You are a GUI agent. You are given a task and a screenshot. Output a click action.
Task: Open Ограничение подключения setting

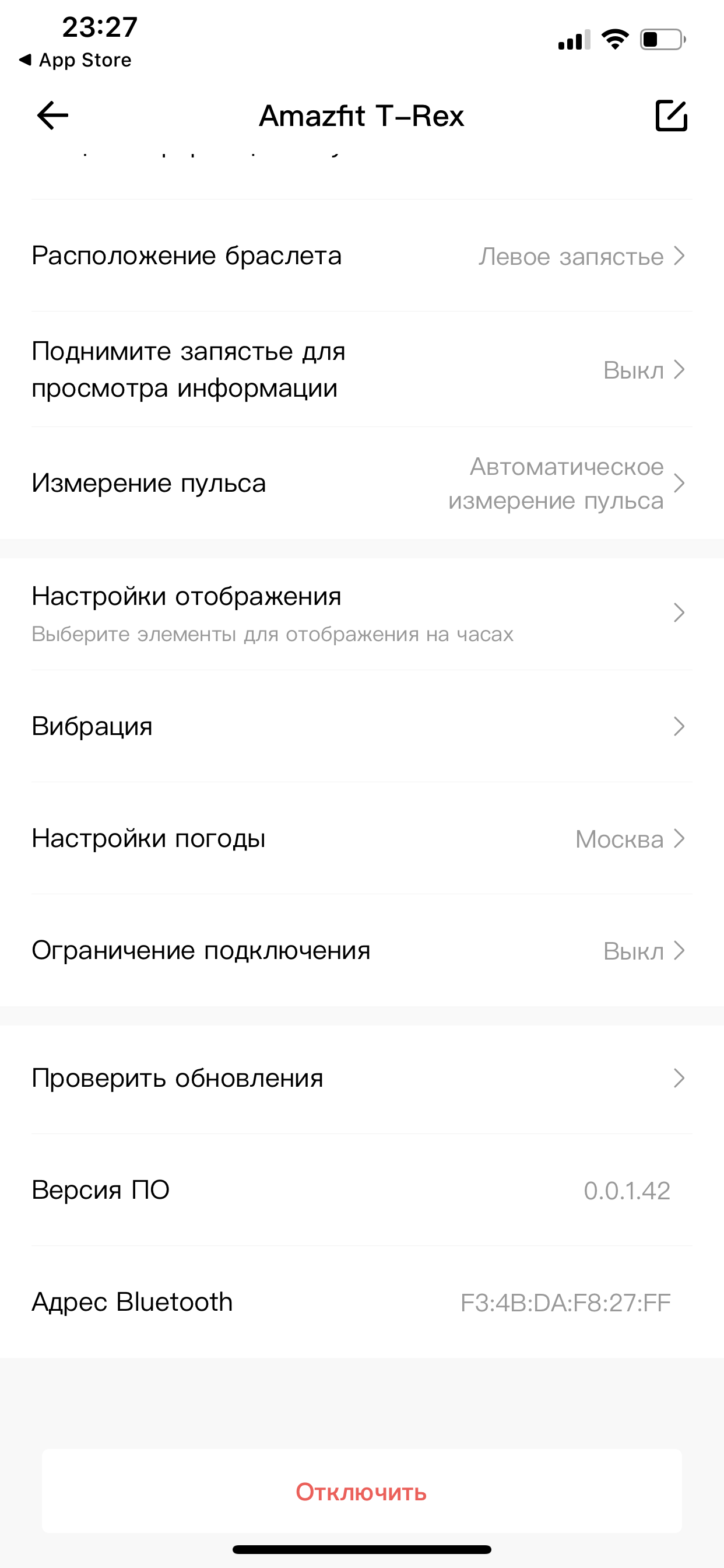pyautogui.click(x=361, y=951)
